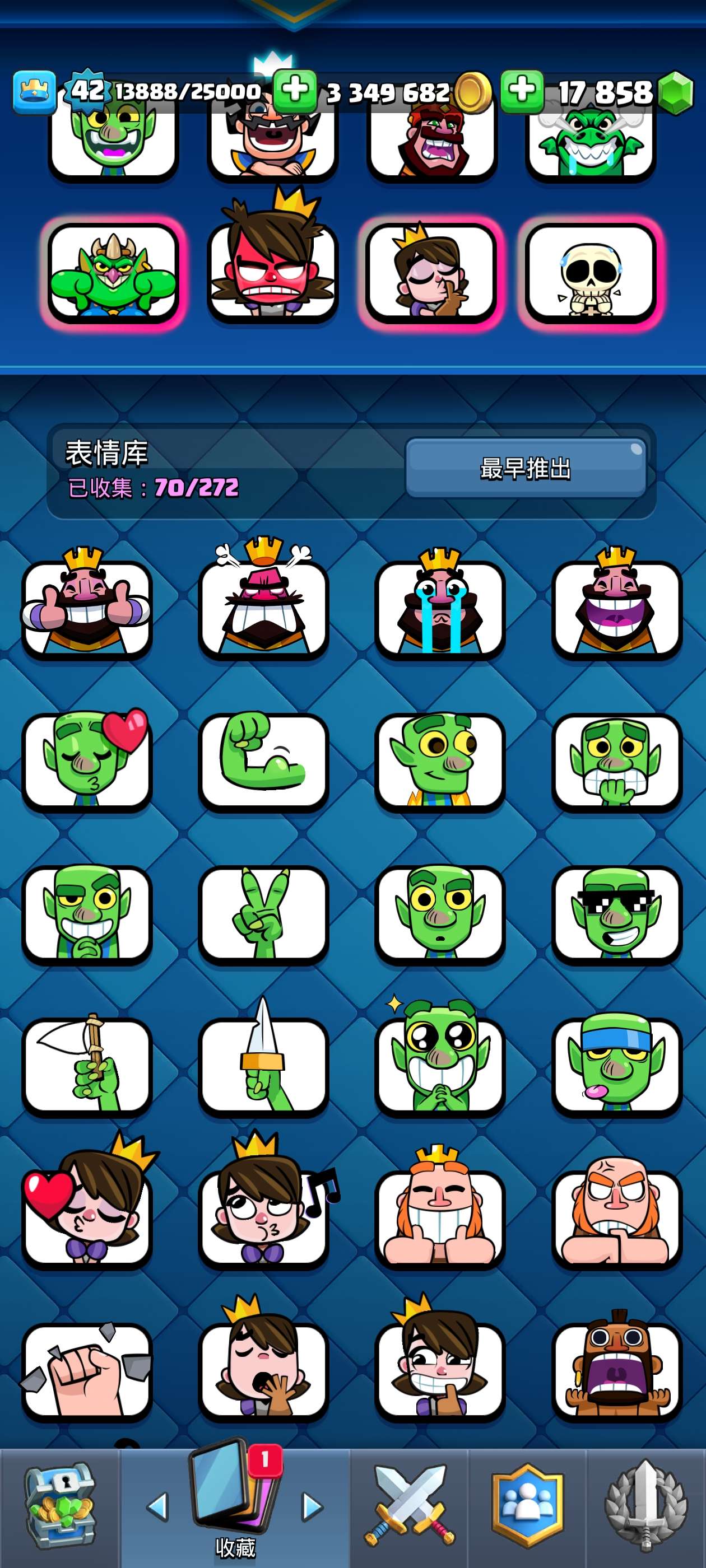Choose the goblin peace-sign hand emote
Viewport: 706px width, 1568px height.
pyautogui.click(x=263, y=913)
